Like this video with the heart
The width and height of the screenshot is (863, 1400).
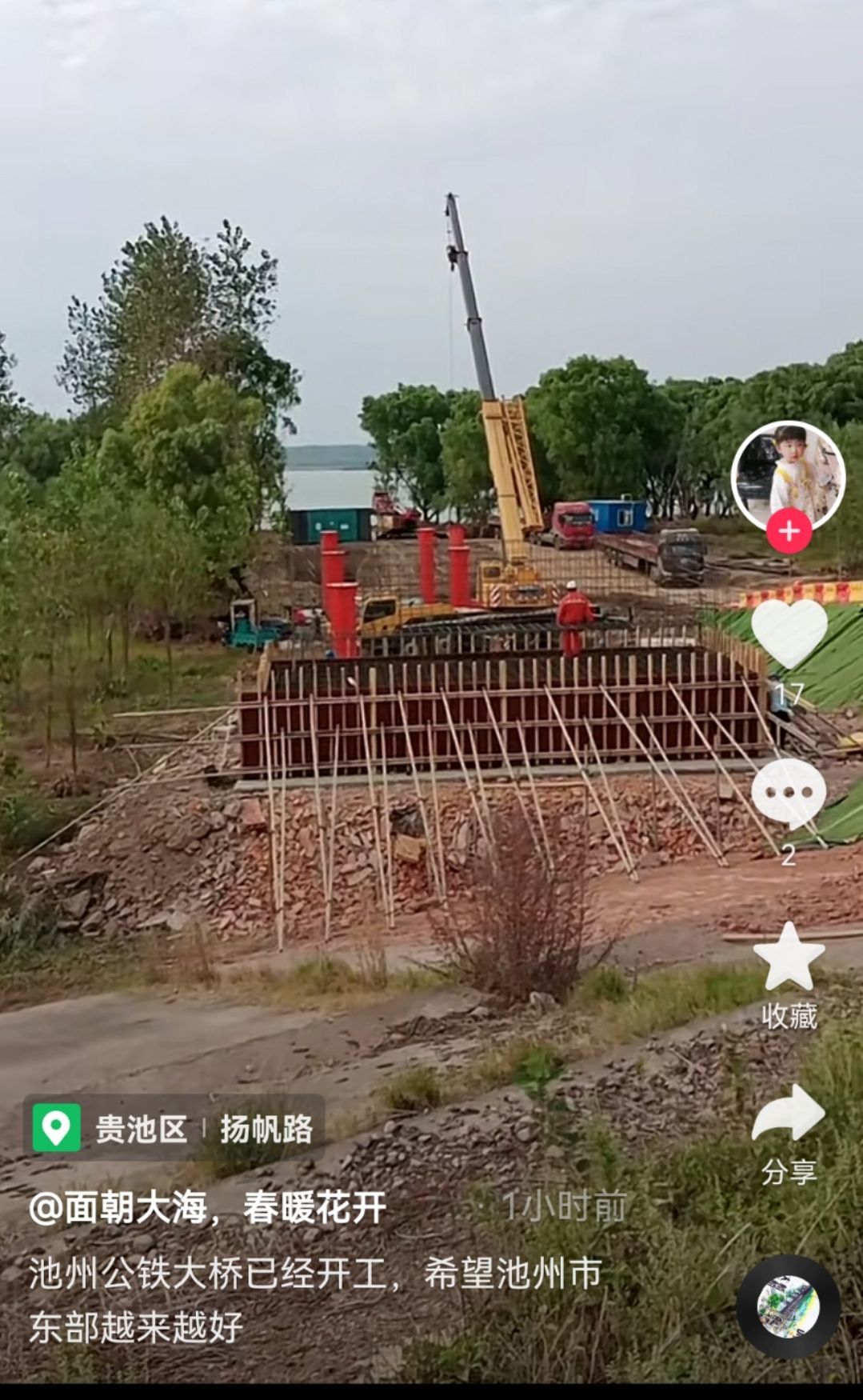(x=789, y=633)
